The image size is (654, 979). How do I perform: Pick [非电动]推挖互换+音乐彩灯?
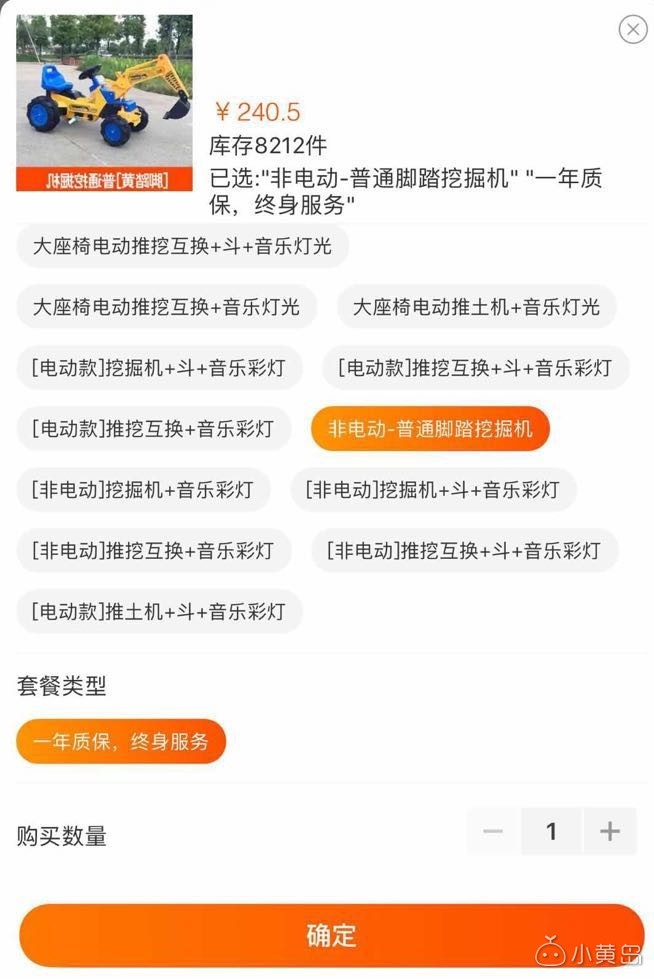click(152, 550)
